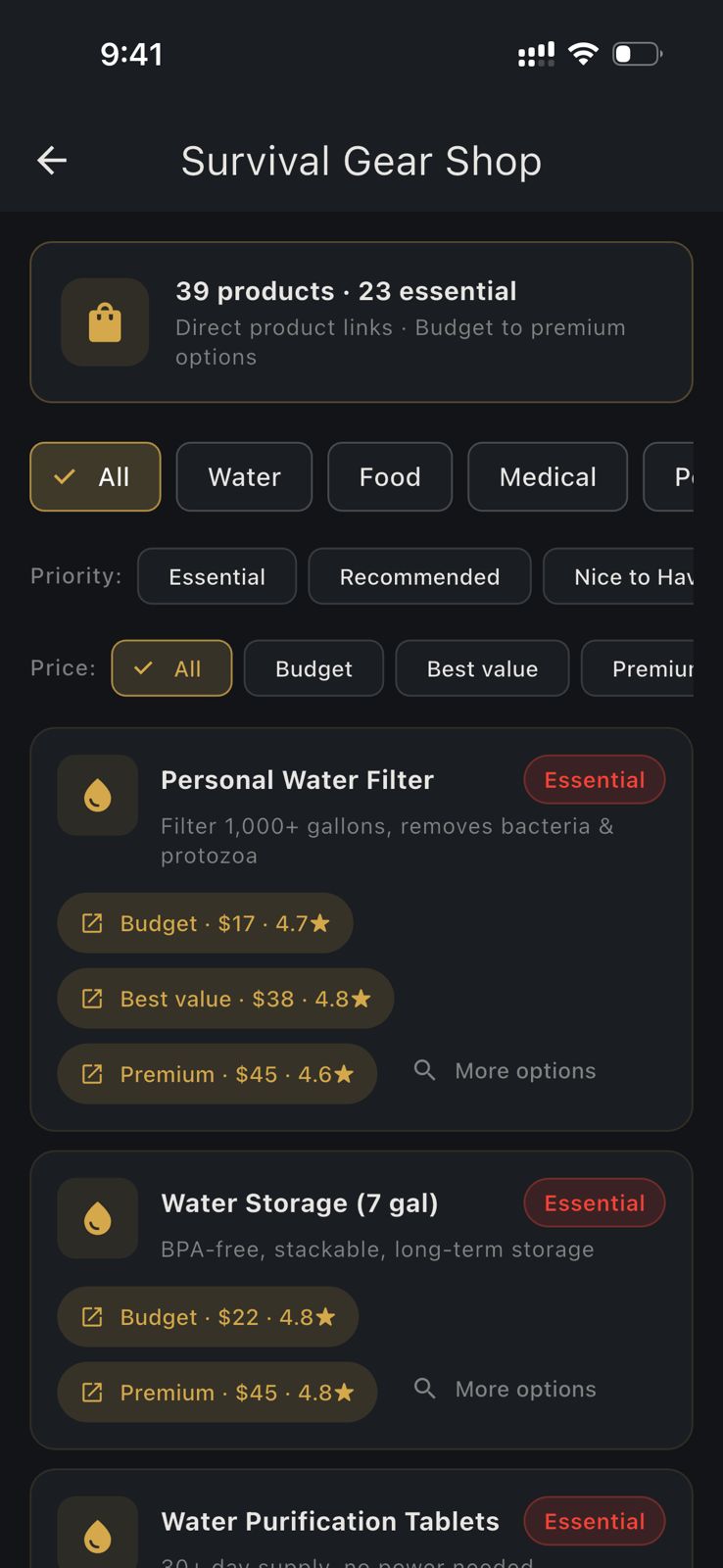723x1568 pixels.
Task: Click the shopping bag icon in the summary card
Action: 105,321
